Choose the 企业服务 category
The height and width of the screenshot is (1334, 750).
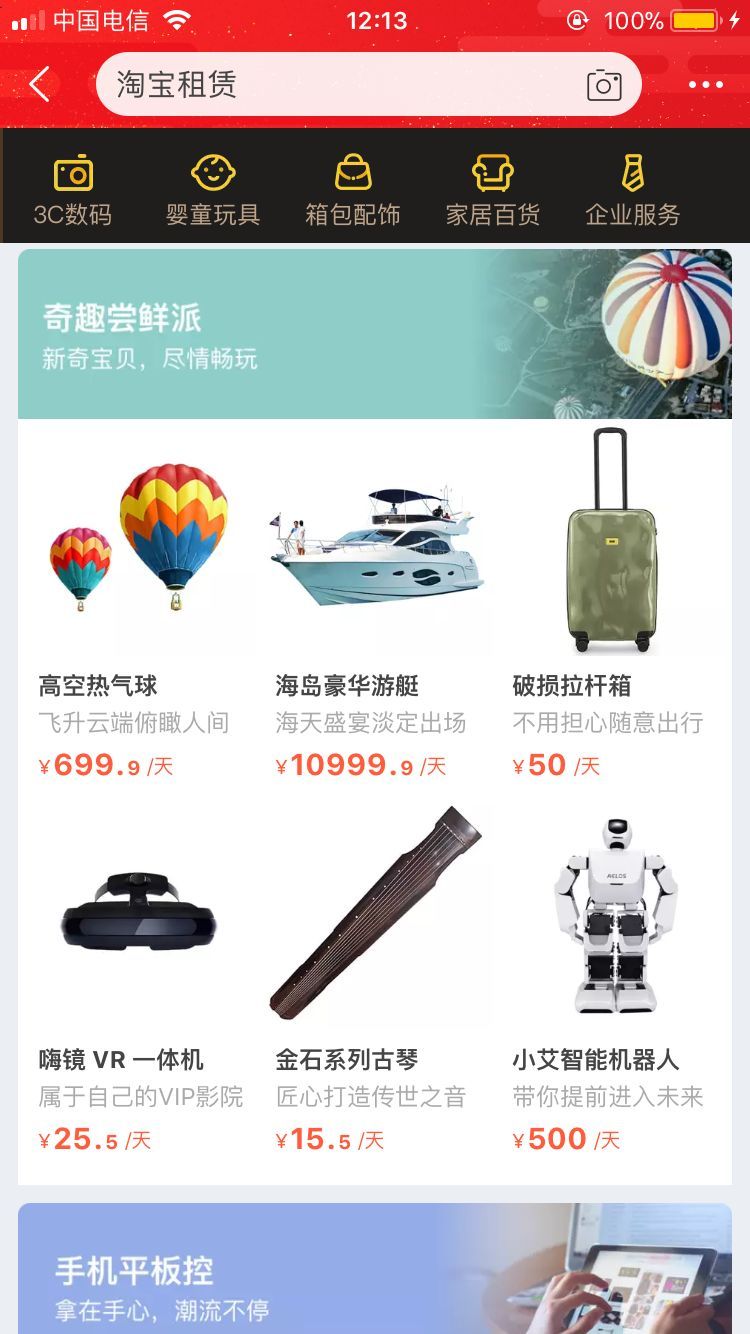click(x=633, y=190)
